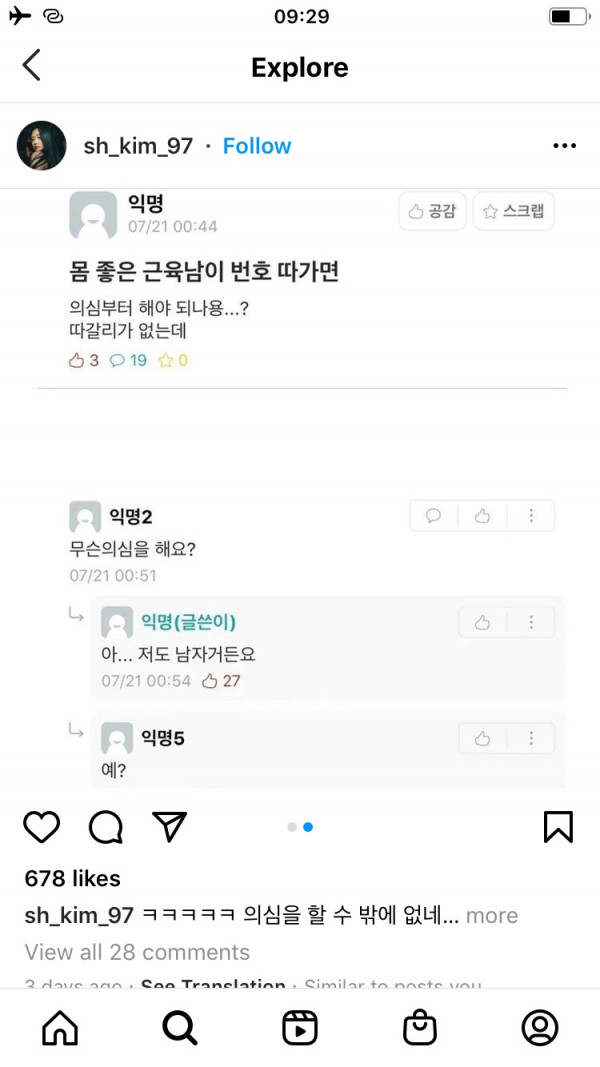Expand the caption with "more"
Screen dimensions: 600x1067
click(492, 916)
